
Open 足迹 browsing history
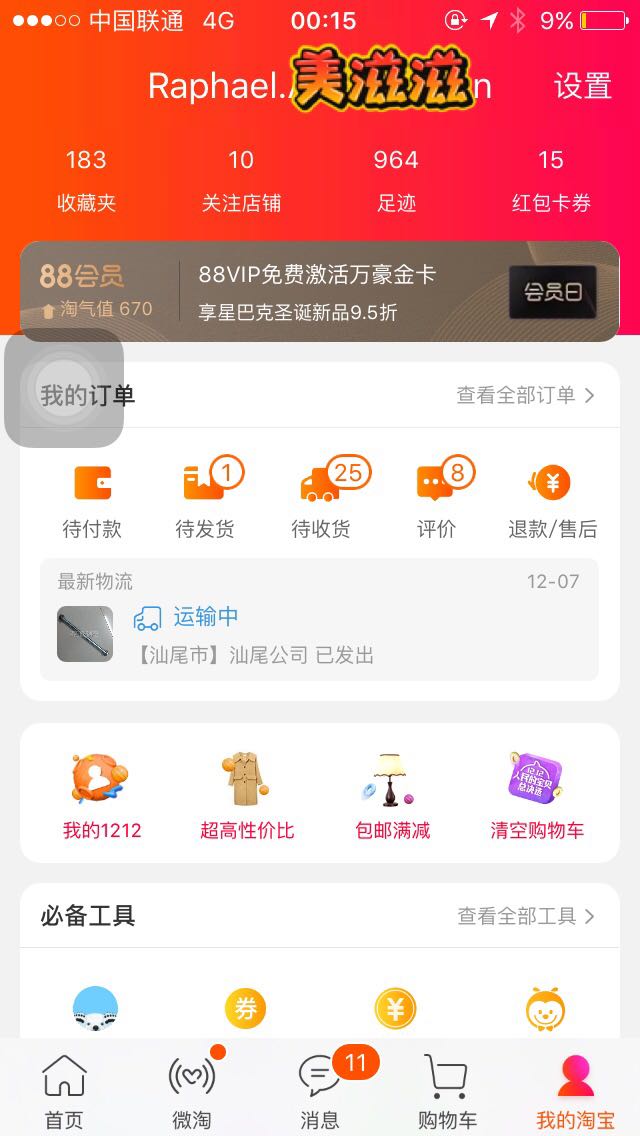click(396, 181)
